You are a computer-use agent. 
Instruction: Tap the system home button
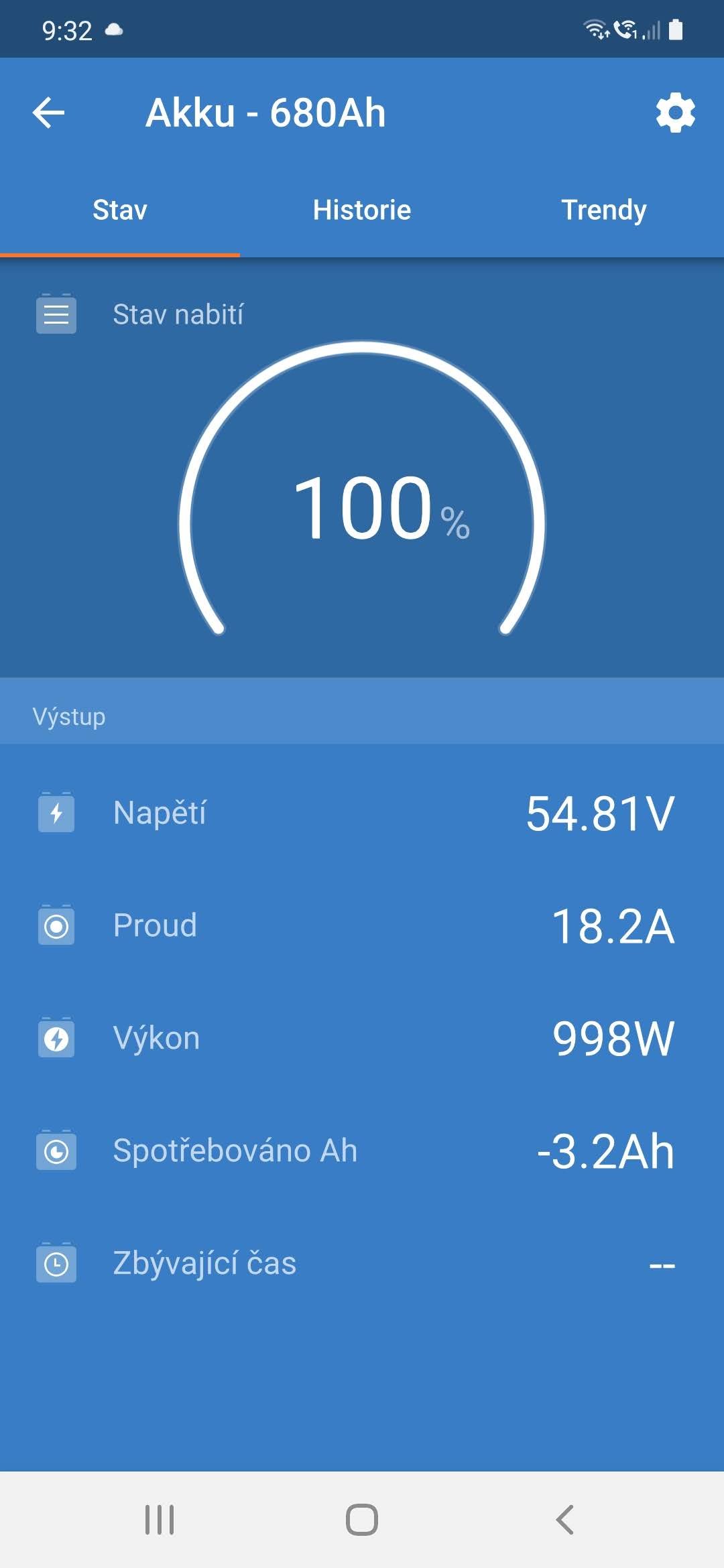click(x=361, y=1519)
